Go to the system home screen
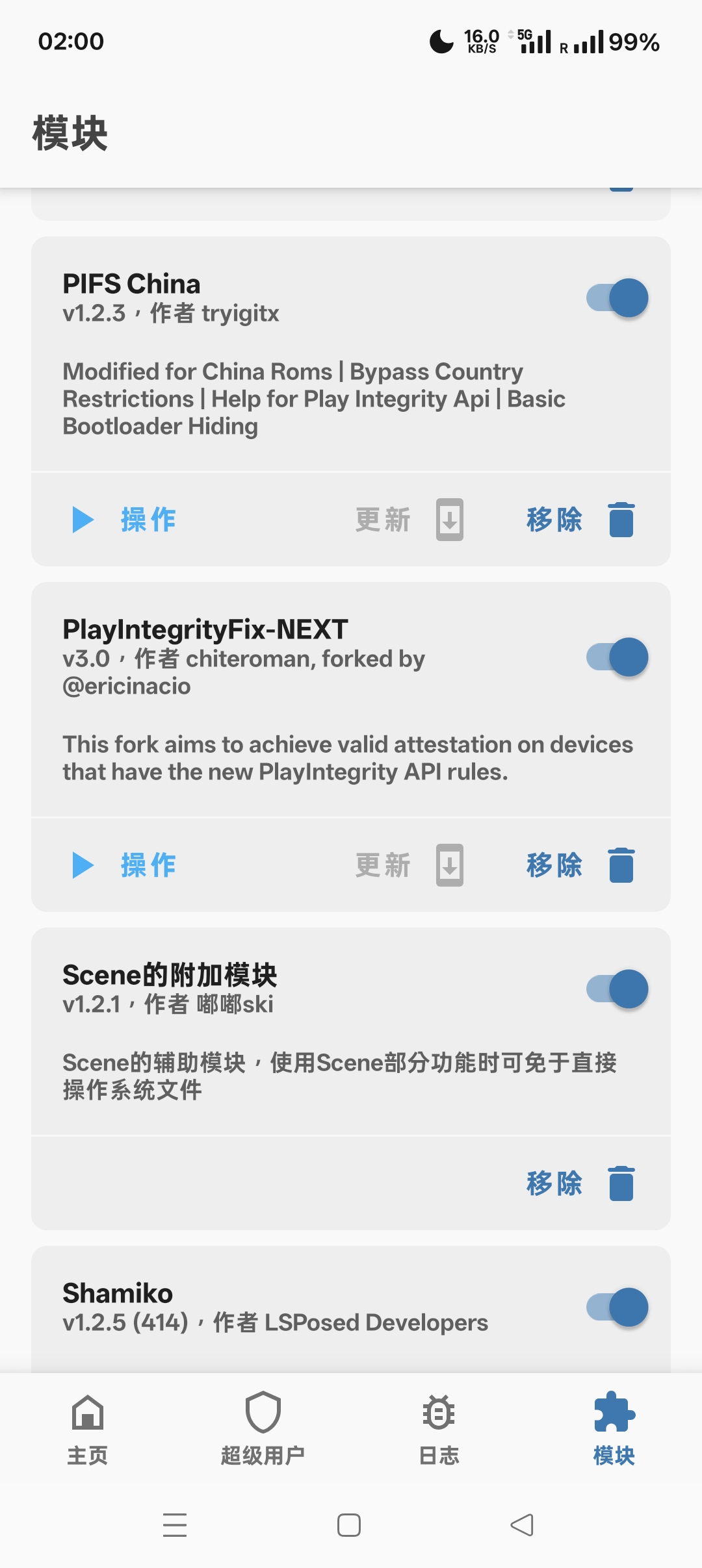 click(349, 1525)
